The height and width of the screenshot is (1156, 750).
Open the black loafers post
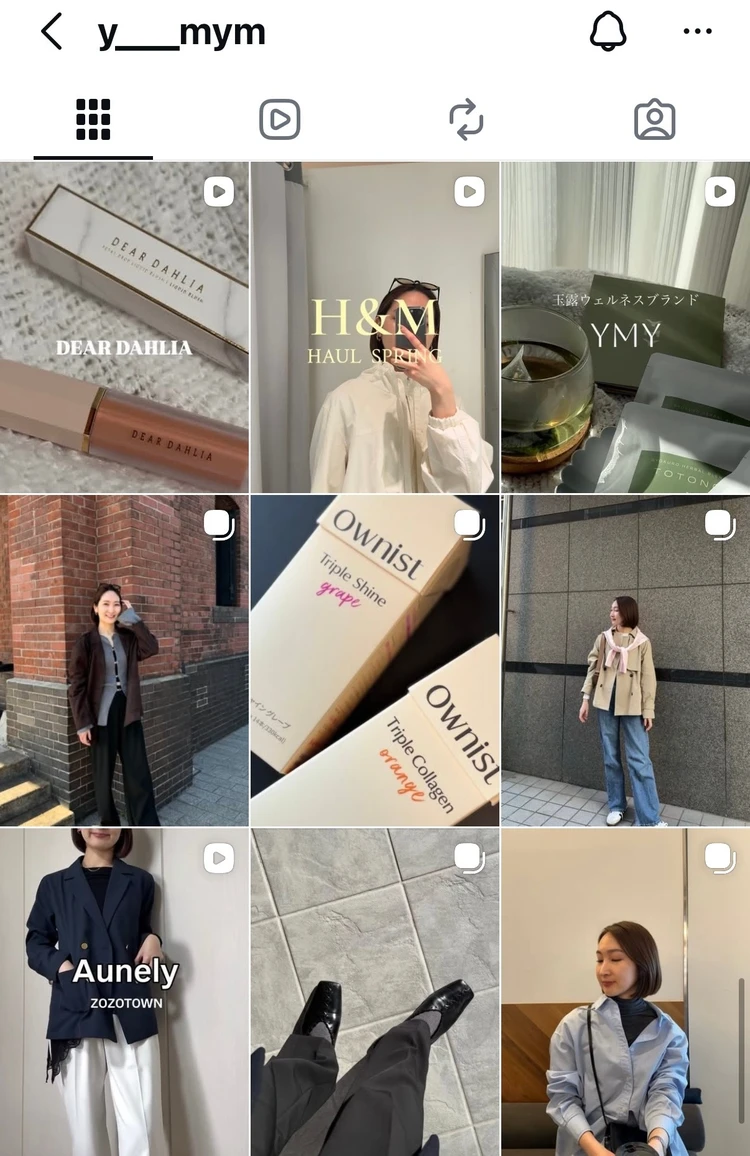tap(374, 991)
